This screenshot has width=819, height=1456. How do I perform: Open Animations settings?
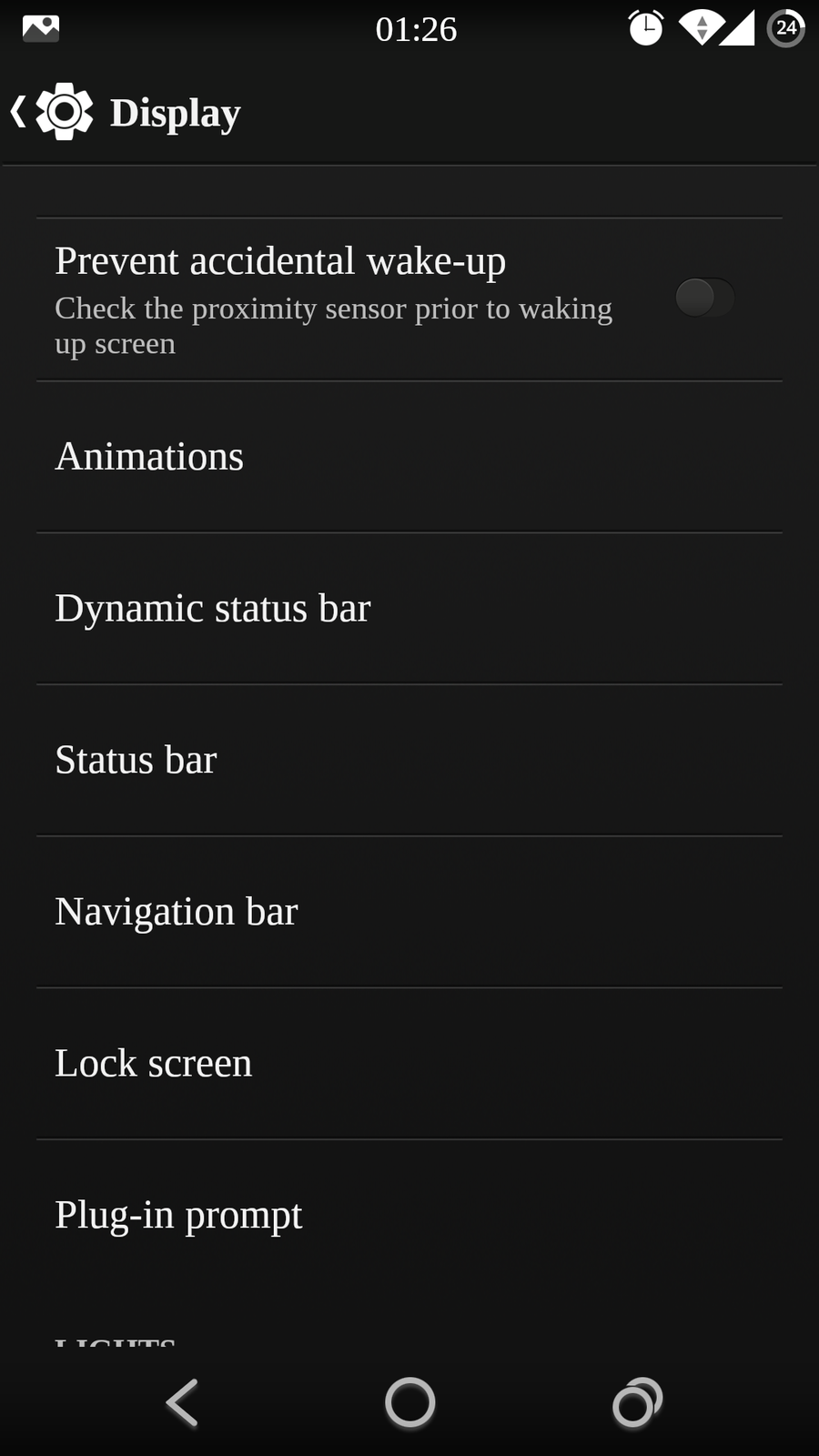[x=409, y=457]
